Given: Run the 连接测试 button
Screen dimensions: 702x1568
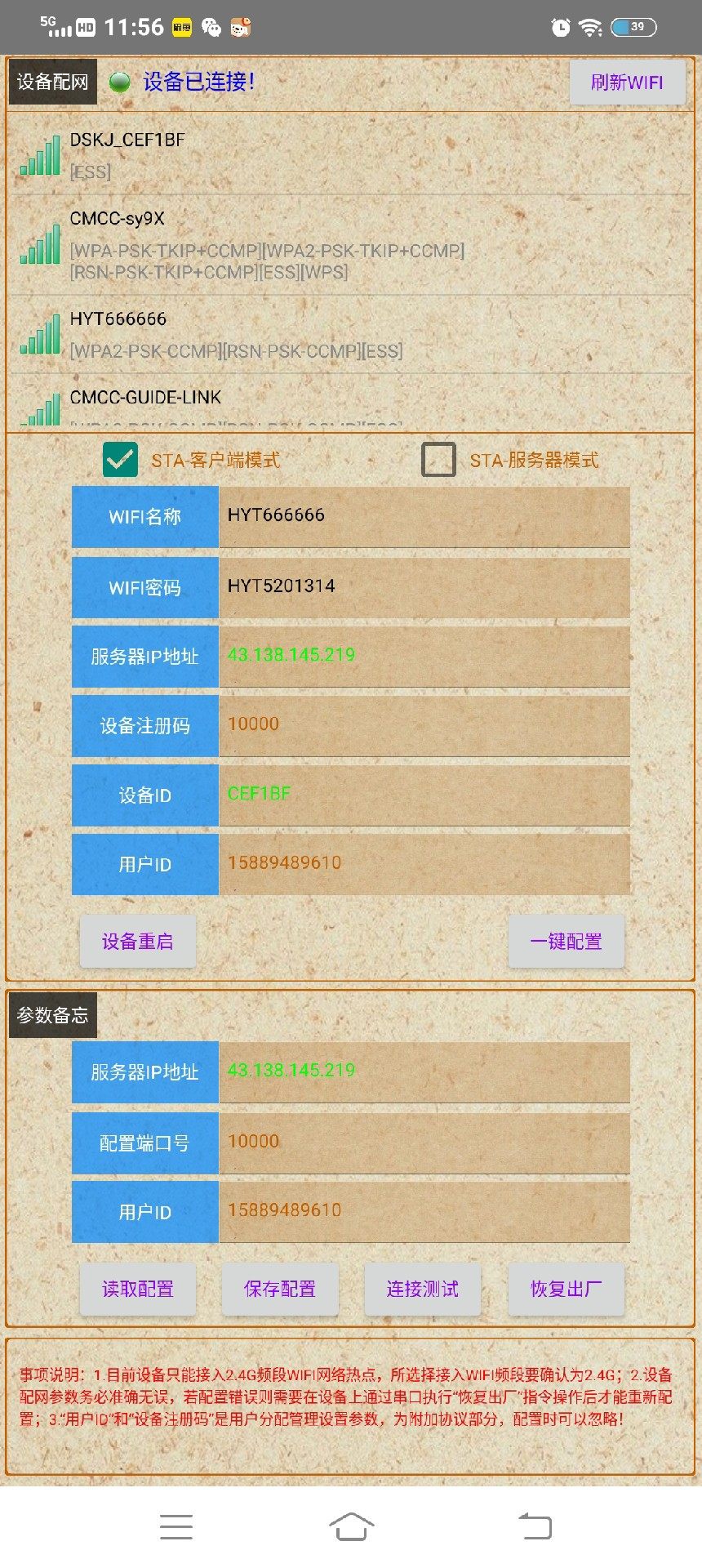Looking at the screenshot, I should (422, 1289).
